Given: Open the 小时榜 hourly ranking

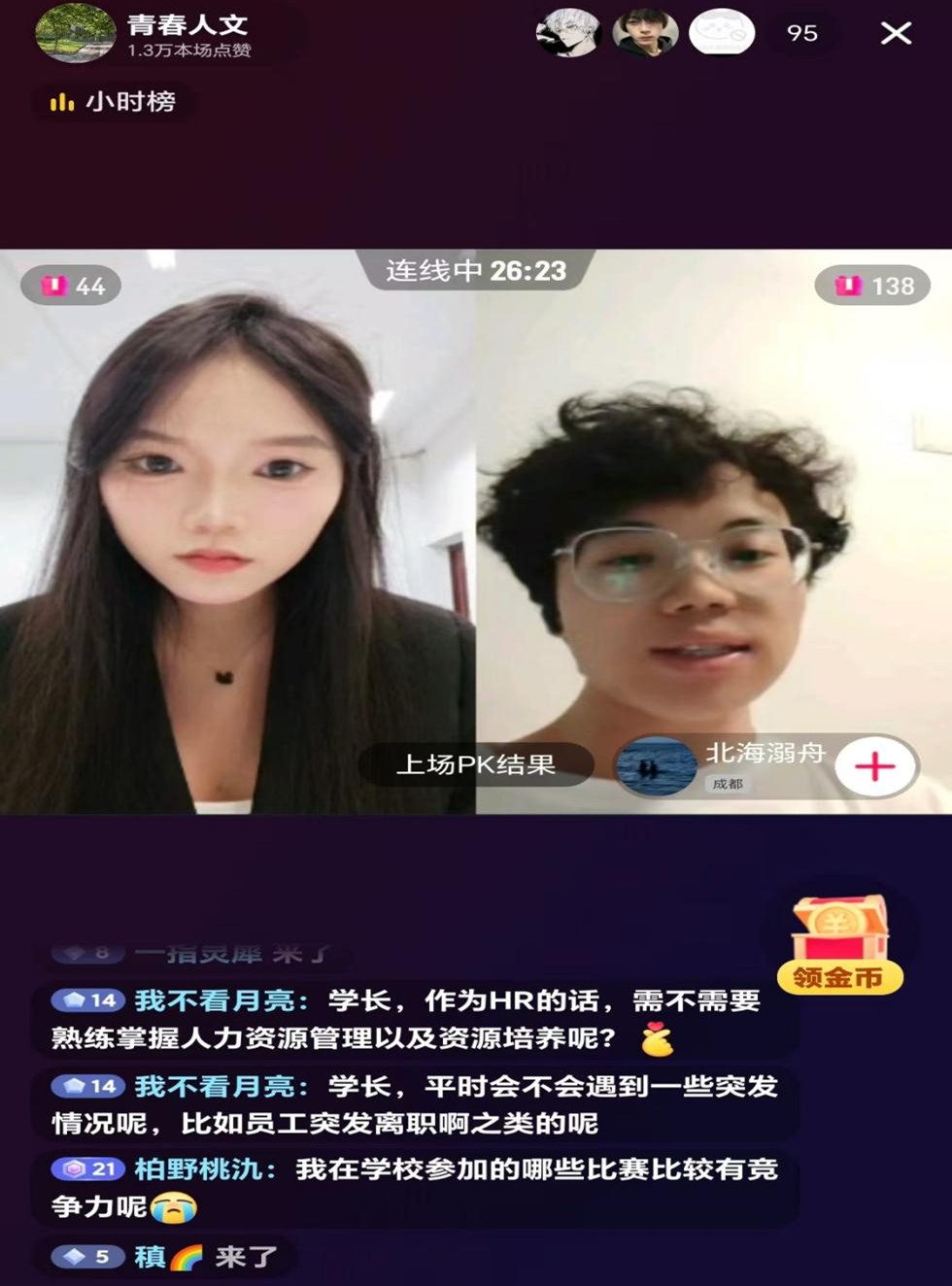Looking at the screenshot, I should point(113,102).
